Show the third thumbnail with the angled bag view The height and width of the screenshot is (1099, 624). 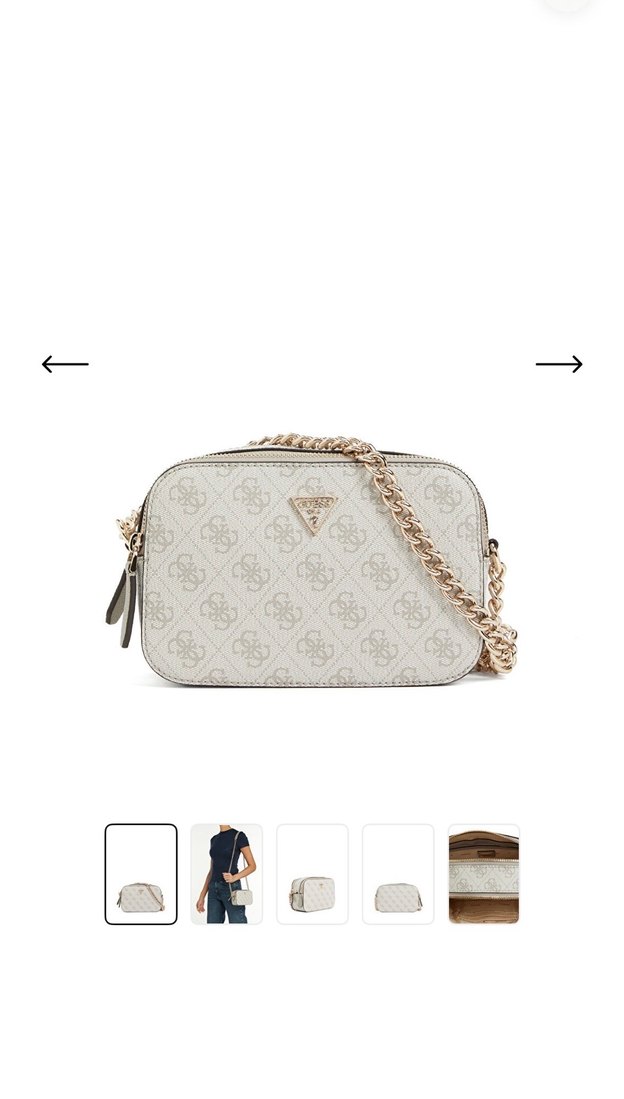pos(312,874)
